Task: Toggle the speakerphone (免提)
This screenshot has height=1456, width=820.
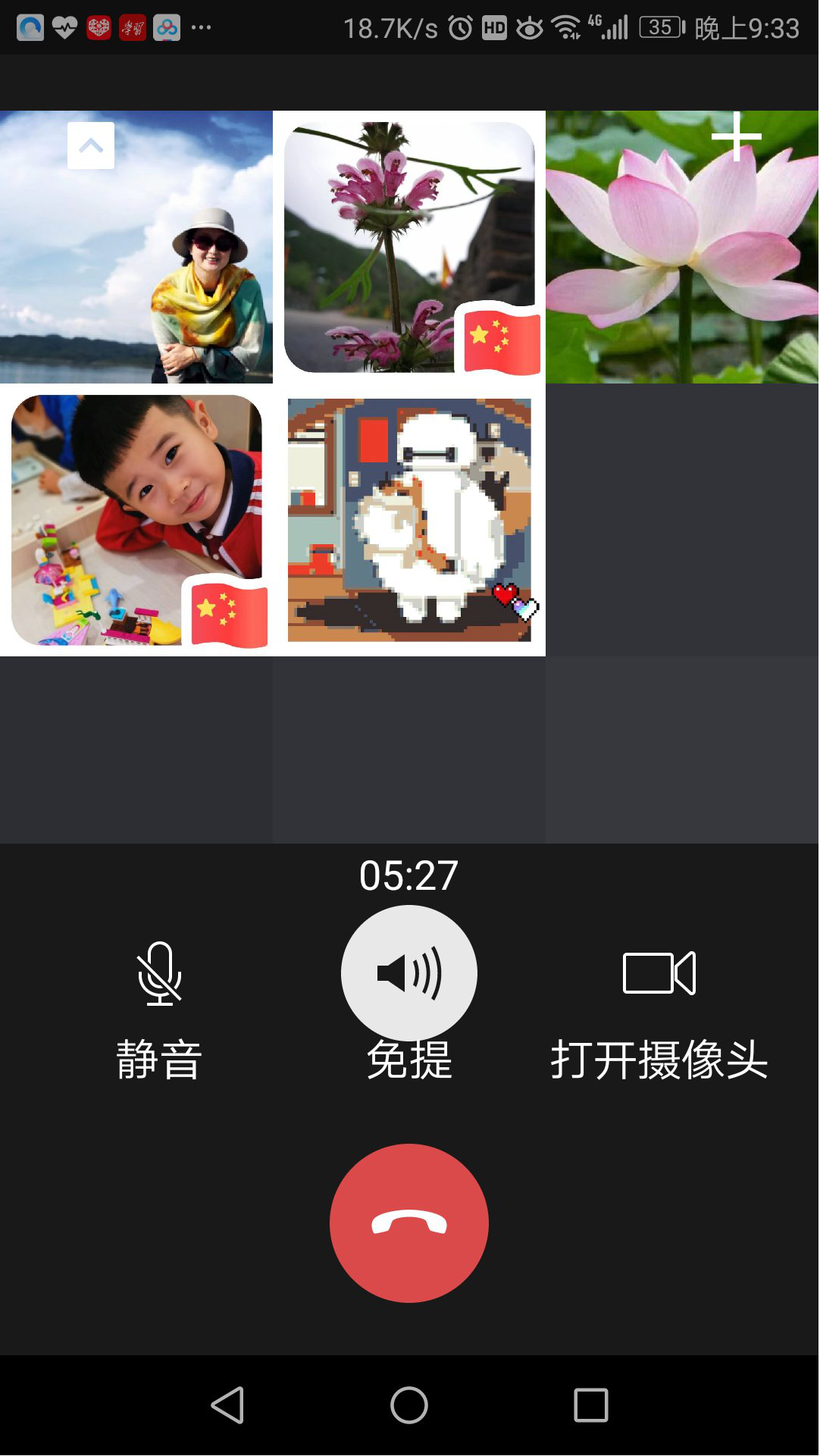Action: [409, 973]
